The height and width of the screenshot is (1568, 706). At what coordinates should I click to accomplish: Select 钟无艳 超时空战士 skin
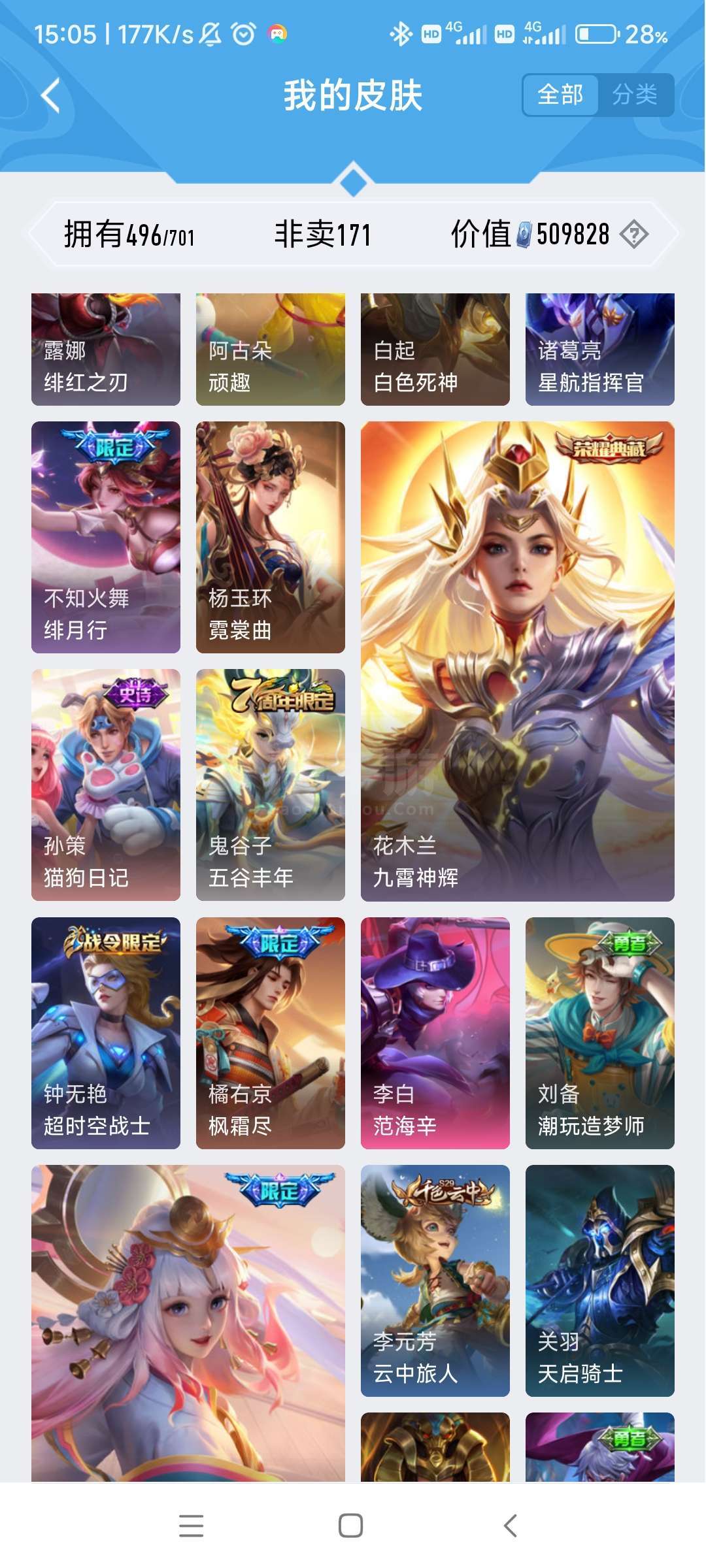click(106, 1033)
